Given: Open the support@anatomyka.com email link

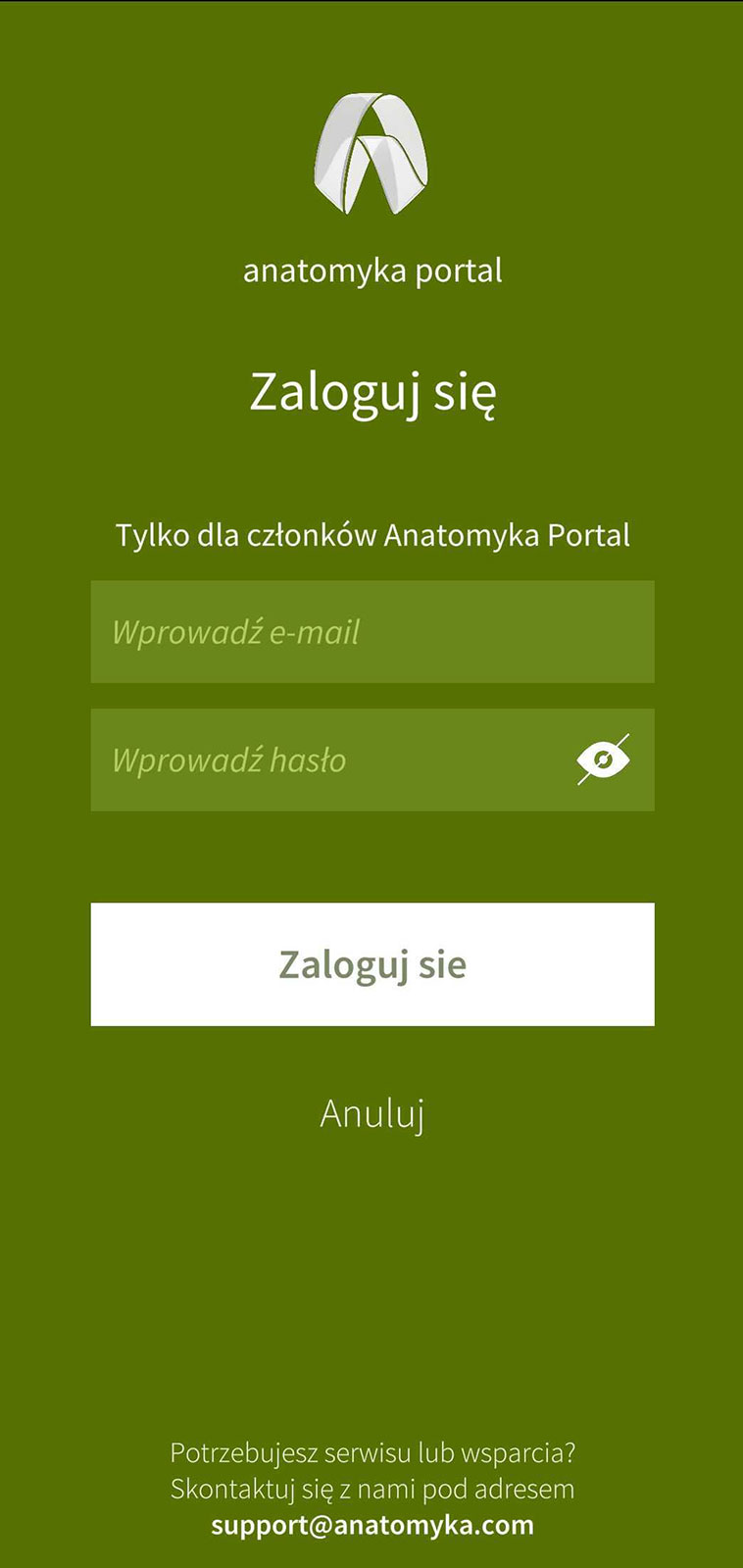Looking at the screenshot, I should click(372, 1525).
